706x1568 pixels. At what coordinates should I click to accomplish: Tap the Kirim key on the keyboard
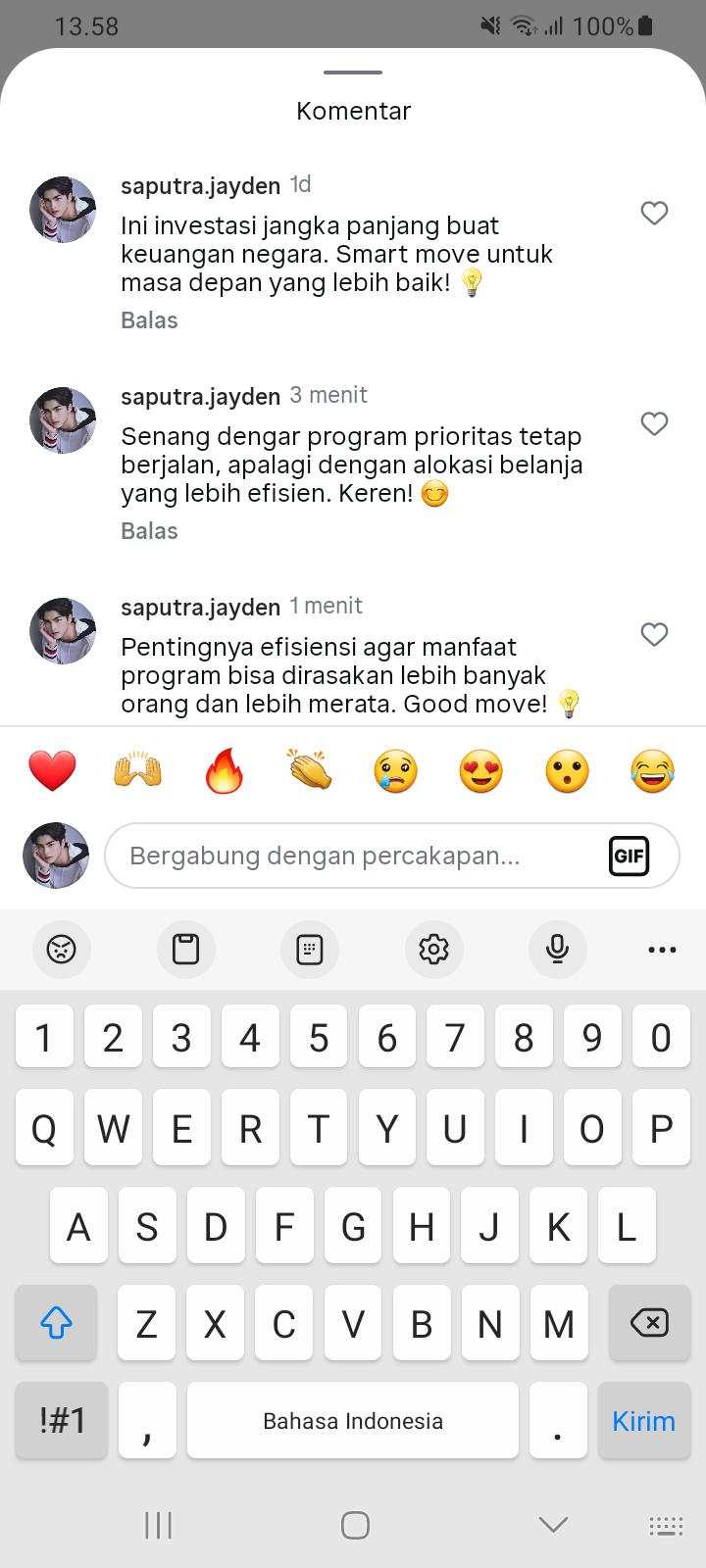pyautogui.click(x=643, y=1421)
